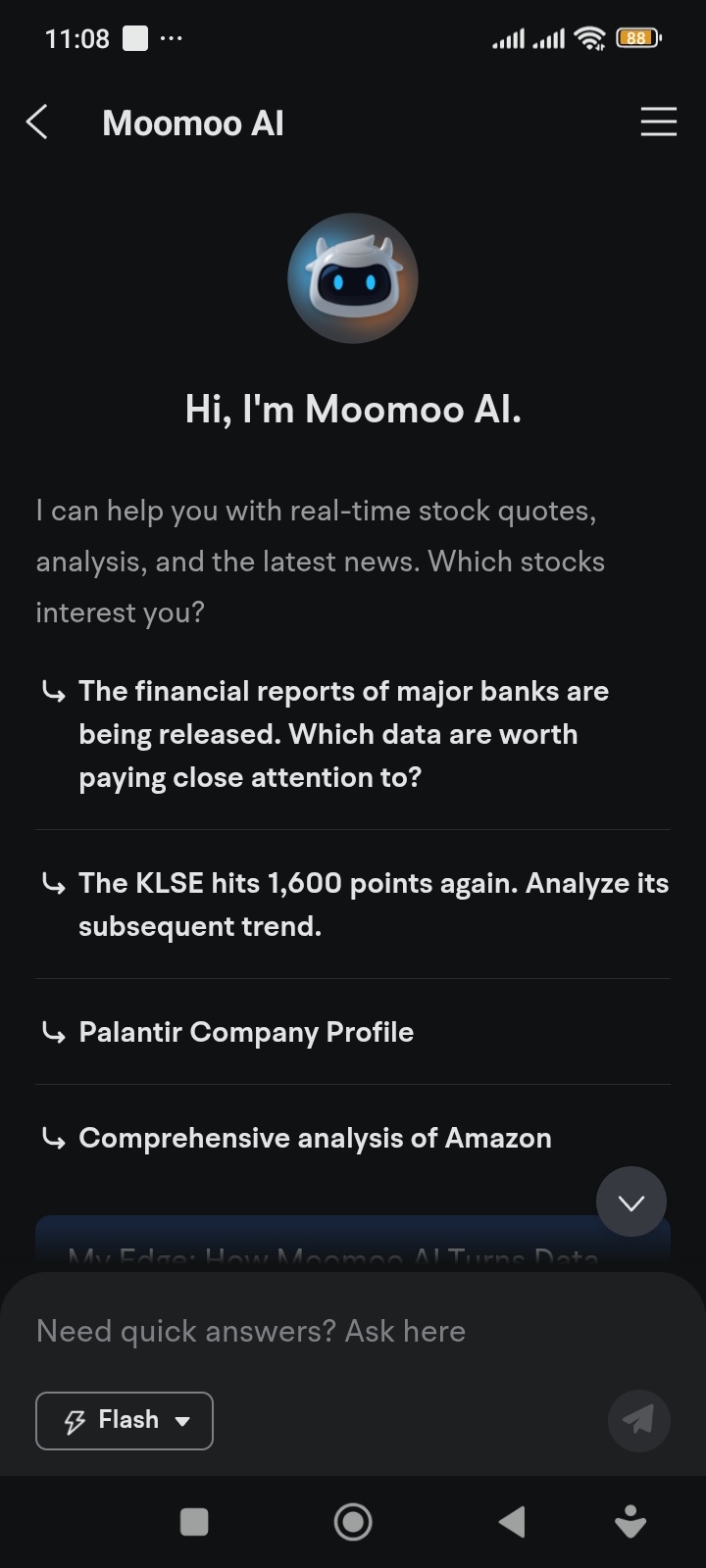Open the Flash model dropdown
This screenshot has width=706, height=1568.
125,1420
